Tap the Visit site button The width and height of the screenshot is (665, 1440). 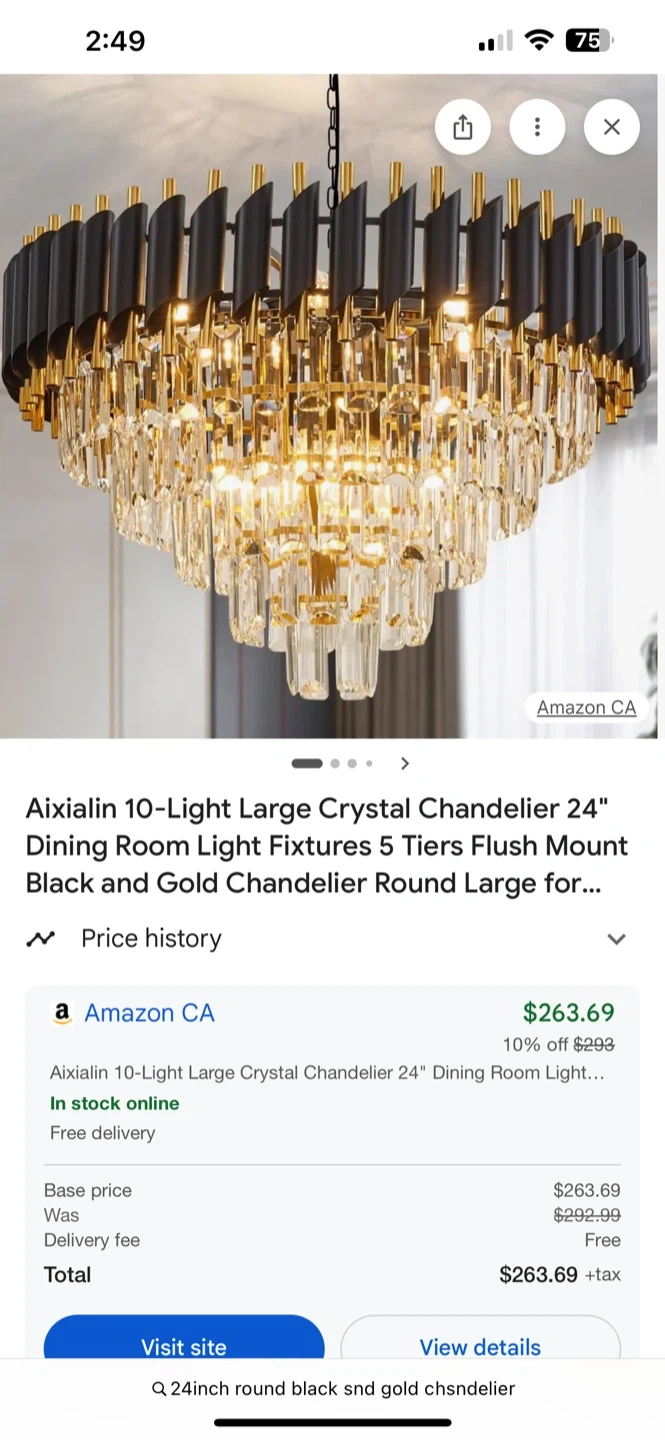(184, 1345)
